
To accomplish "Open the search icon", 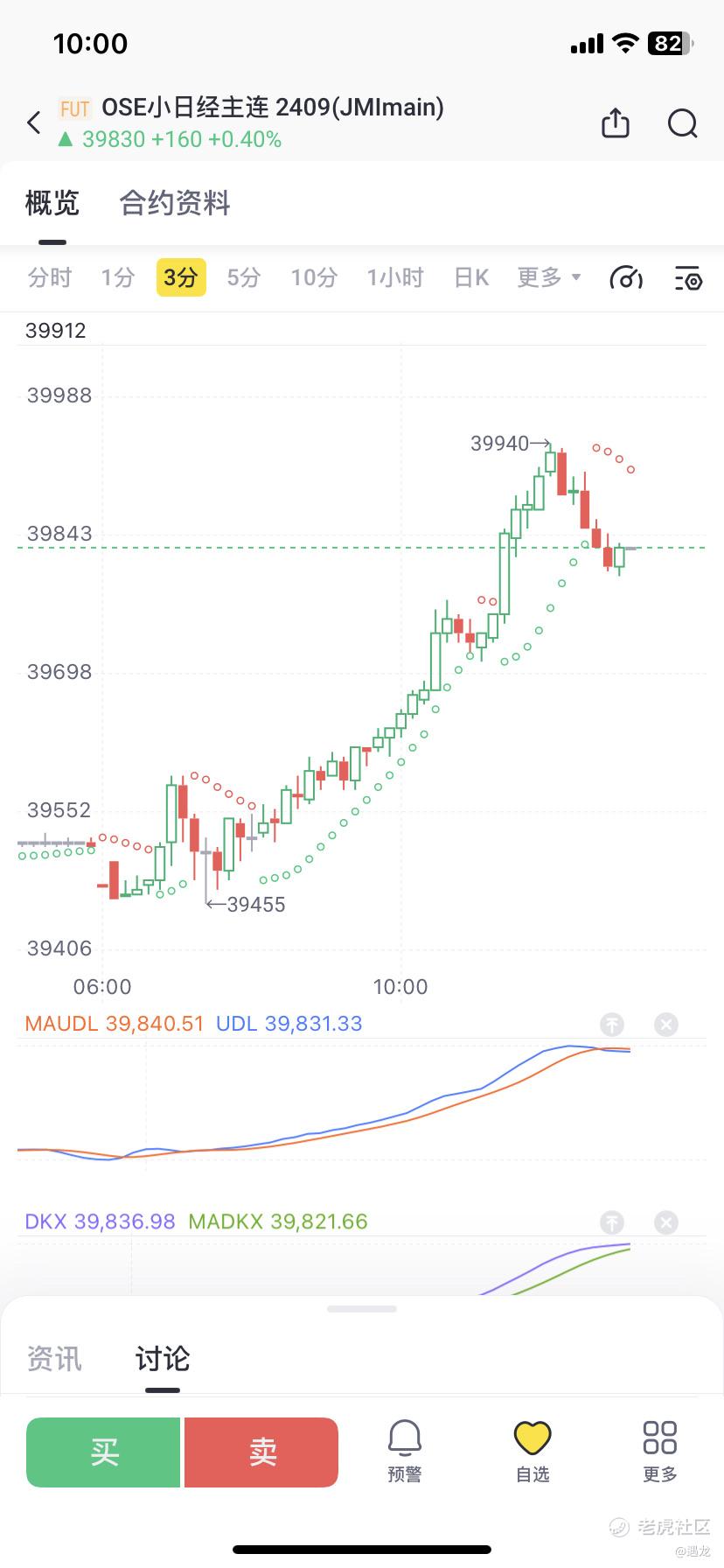I will [x=682, y=122].
